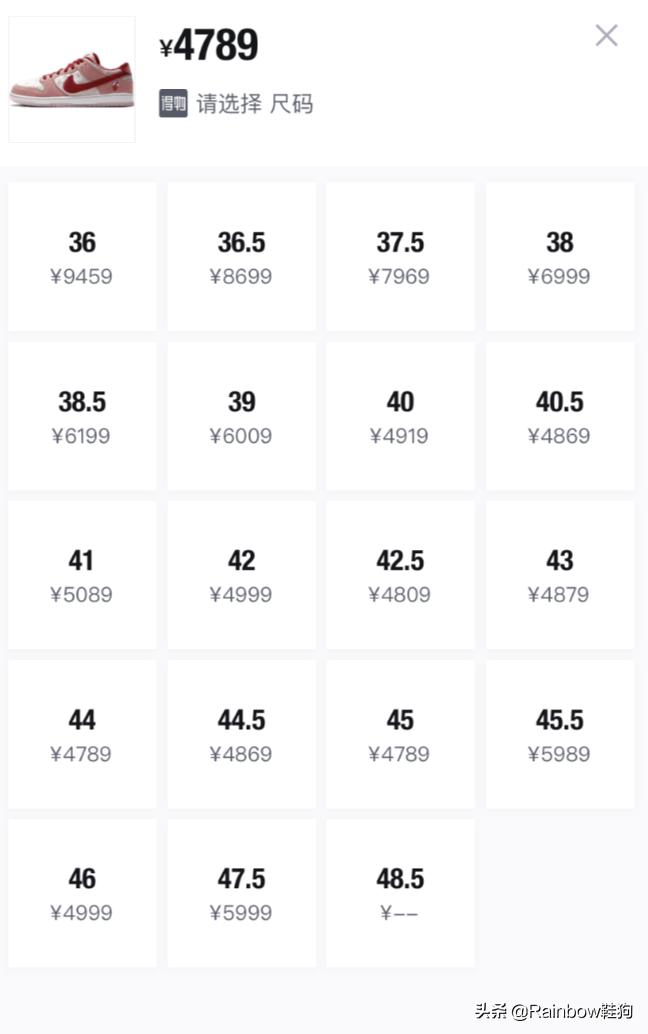Choose size 44.5
648x1034 pixels.
point(241,734)
